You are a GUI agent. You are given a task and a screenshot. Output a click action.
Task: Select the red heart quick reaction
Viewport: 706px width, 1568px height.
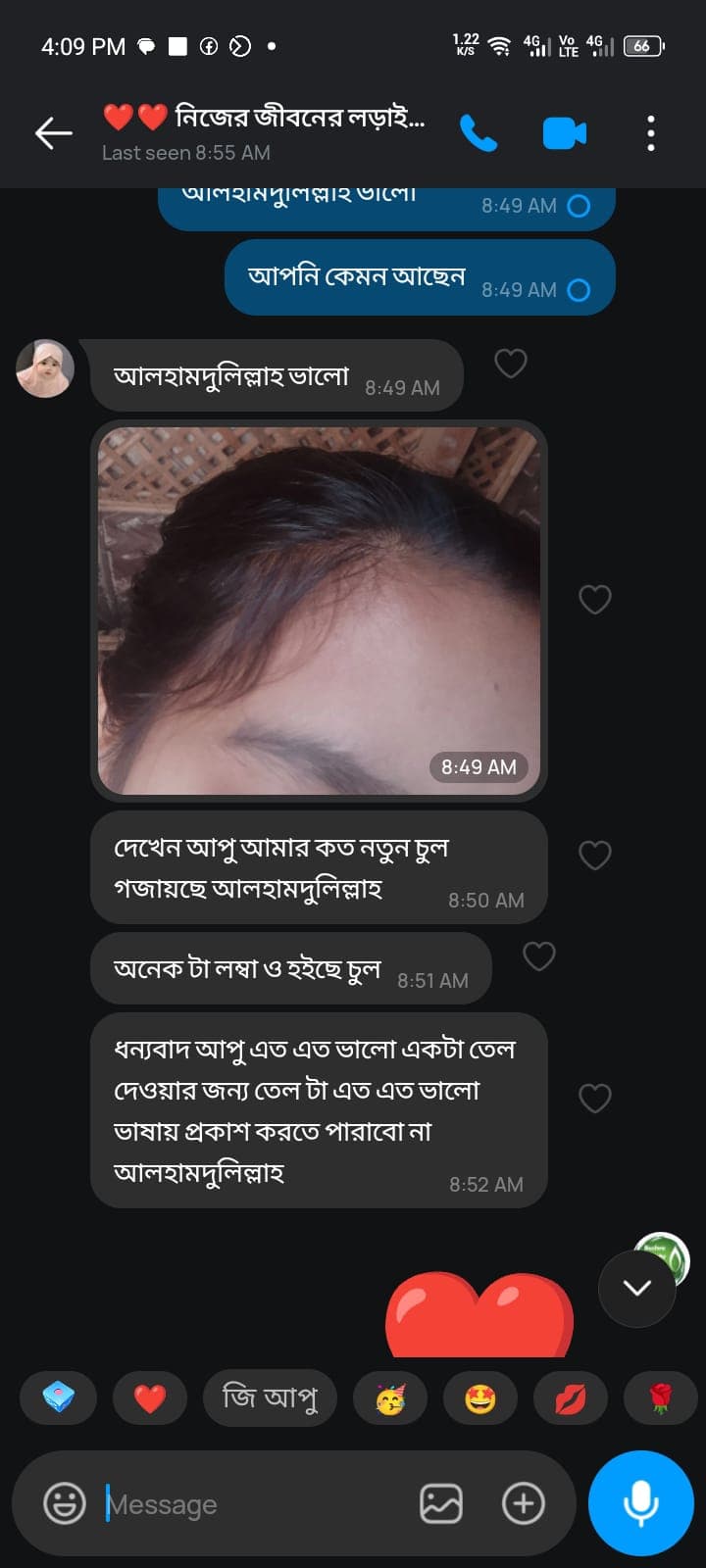(149, 1398)
